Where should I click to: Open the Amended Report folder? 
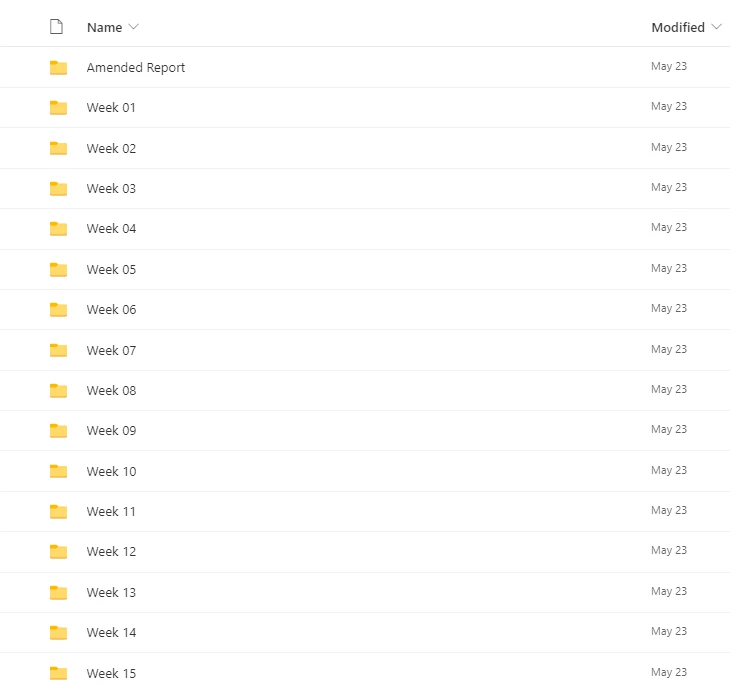tap(135, 67)
